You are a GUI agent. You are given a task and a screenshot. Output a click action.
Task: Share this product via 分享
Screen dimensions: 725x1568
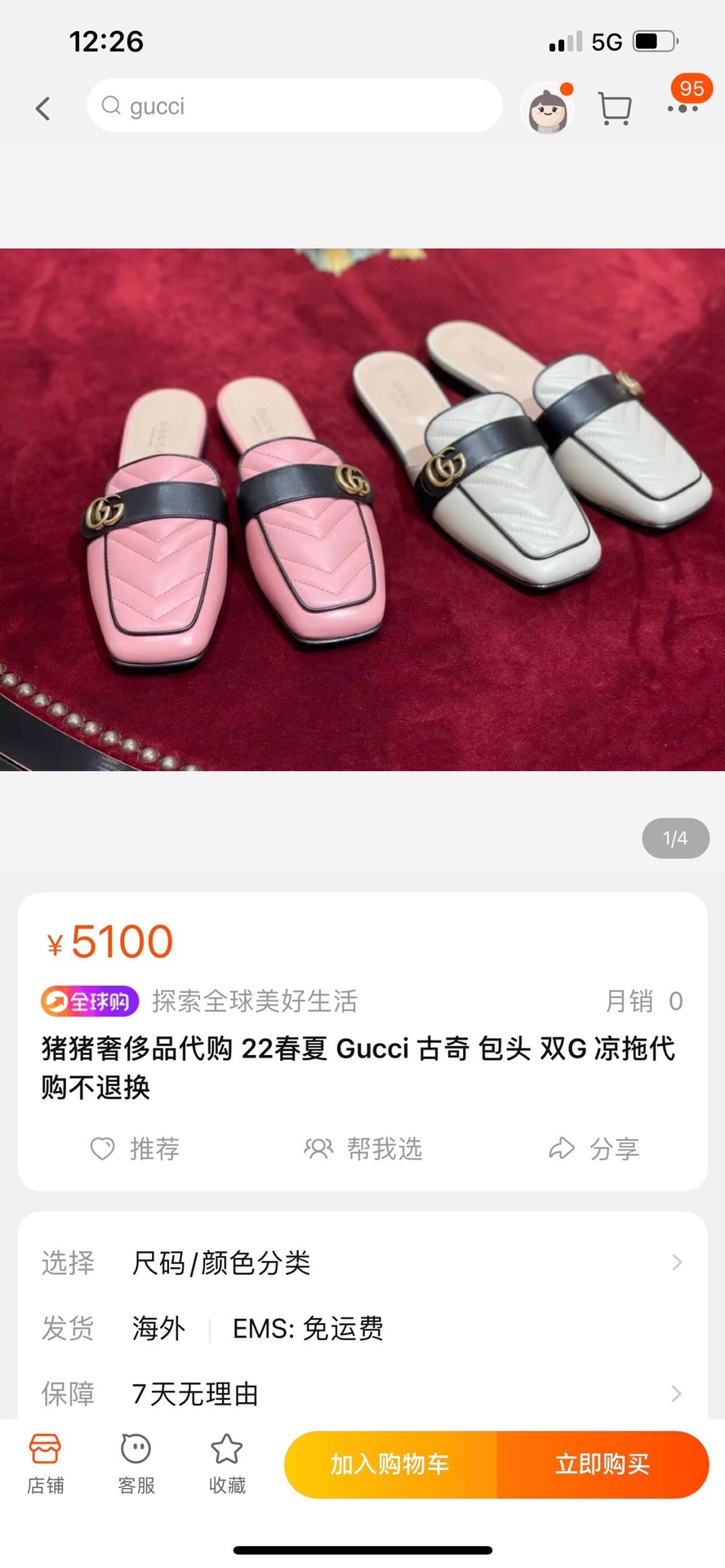[594, 1148]
